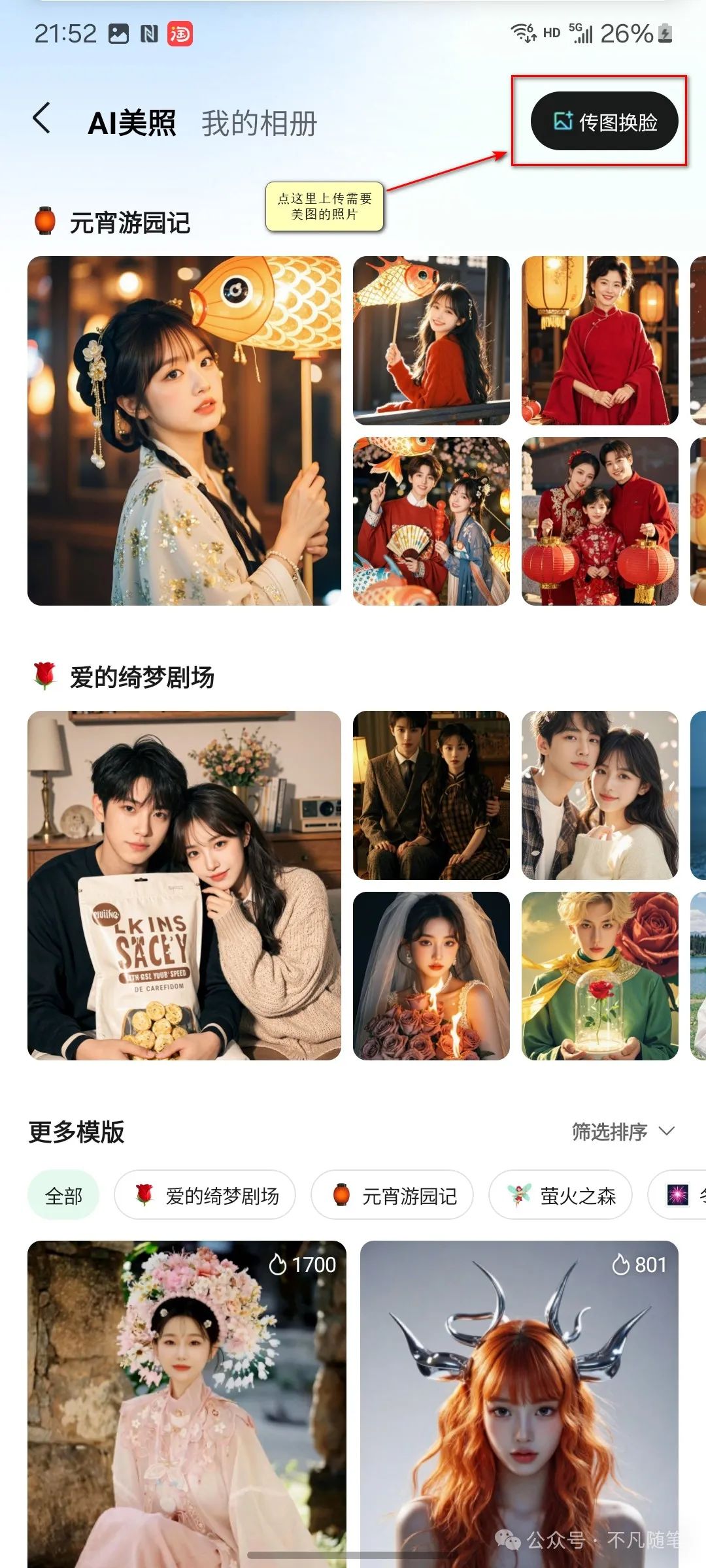Choose the 萤火之森 filter chip
Image resolution: width=706 pixels, height=1568 pixels.
point(561,1195)
